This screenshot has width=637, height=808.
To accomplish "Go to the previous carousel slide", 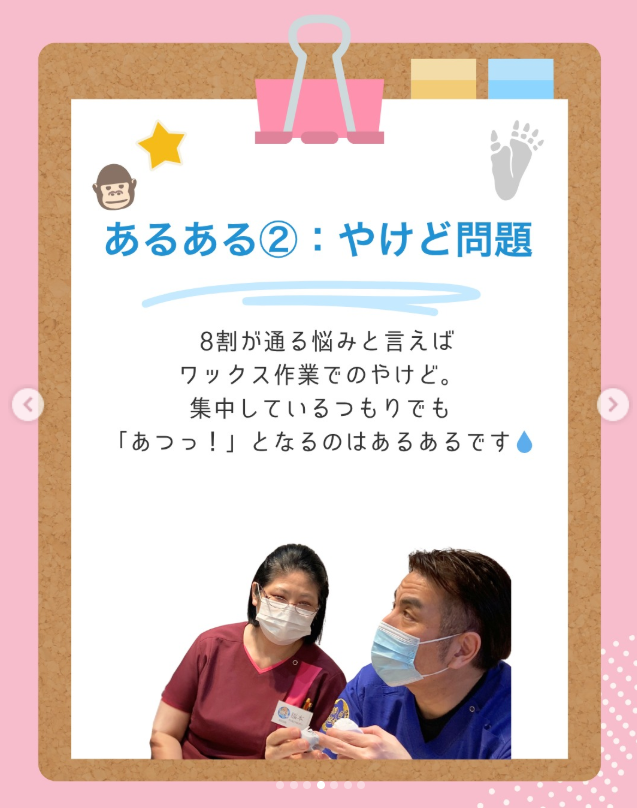I will pyautogui.click(x=28, y=405).
